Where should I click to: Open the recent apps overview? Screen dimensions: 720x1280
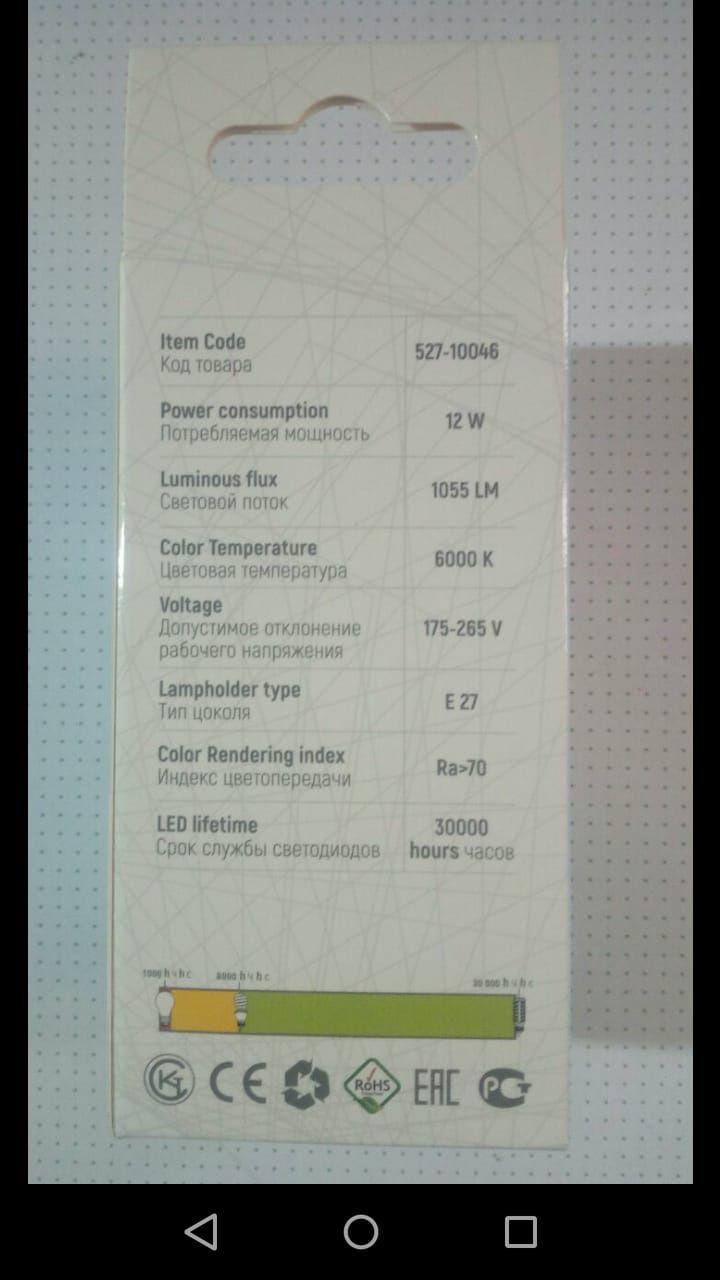(520, 1231)
